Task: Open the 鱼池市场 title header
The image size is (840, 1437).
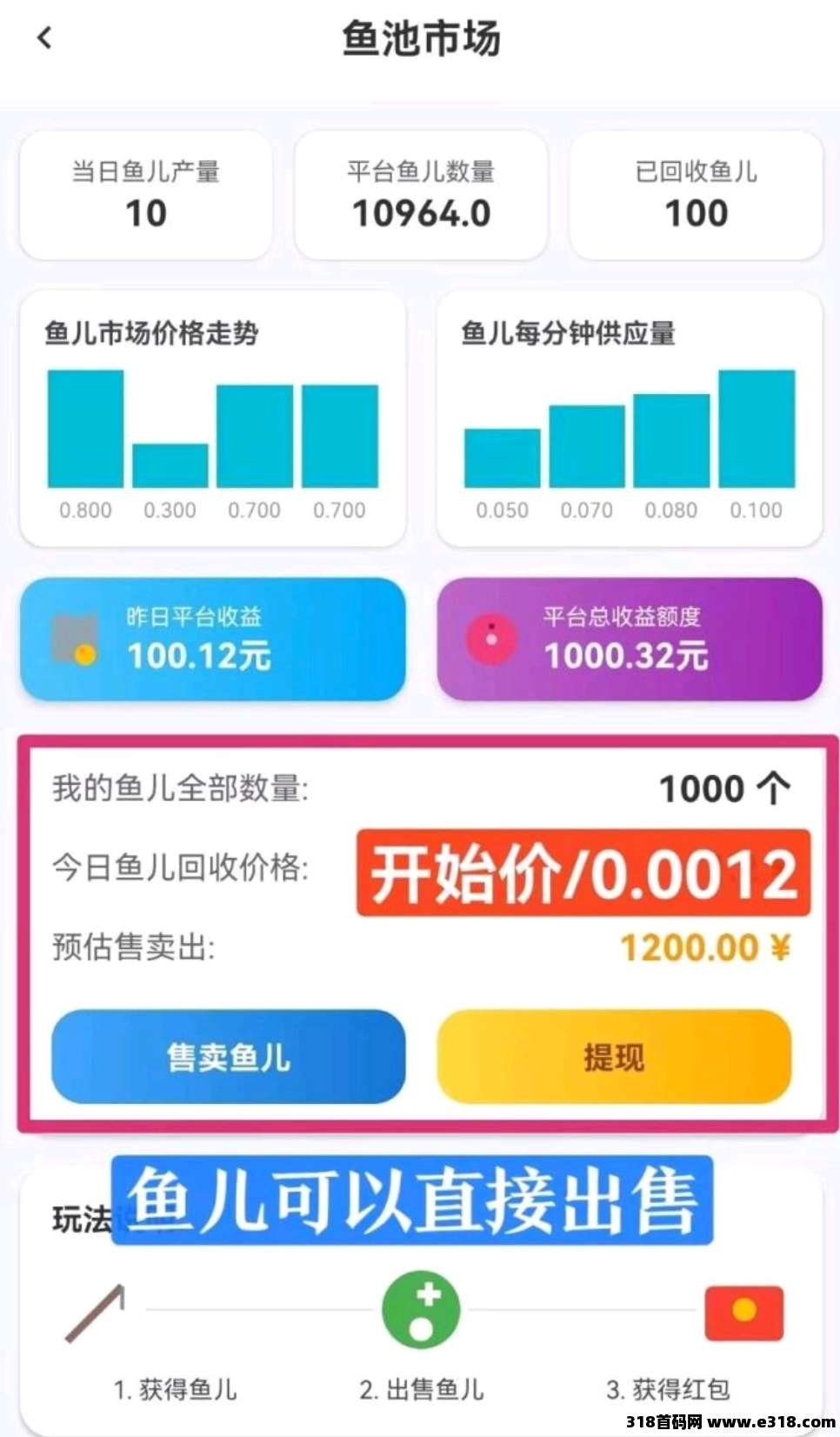Action: coord(420,39)
